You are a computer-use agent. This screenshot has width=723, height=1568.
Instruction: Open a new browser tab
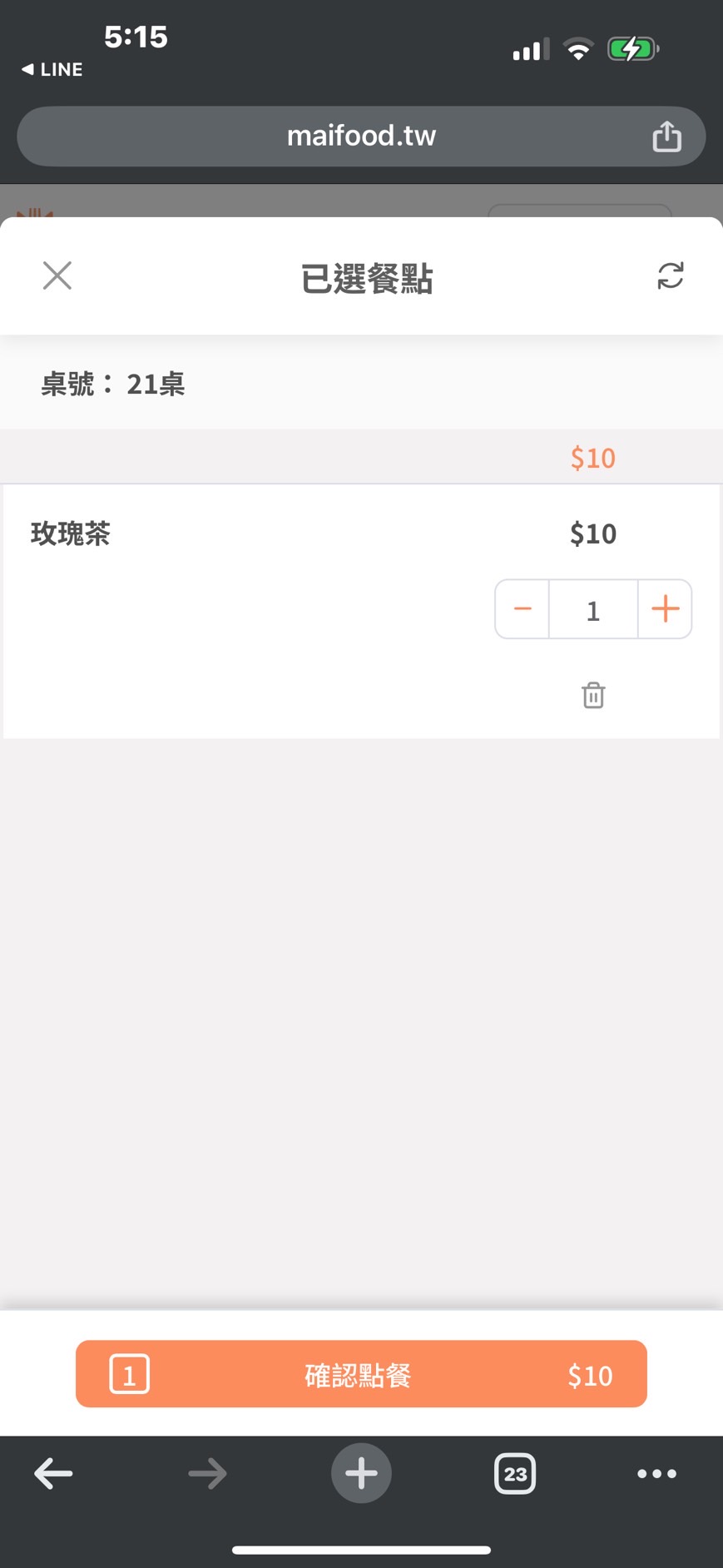pyautogui.click(x=361, y=1473)
